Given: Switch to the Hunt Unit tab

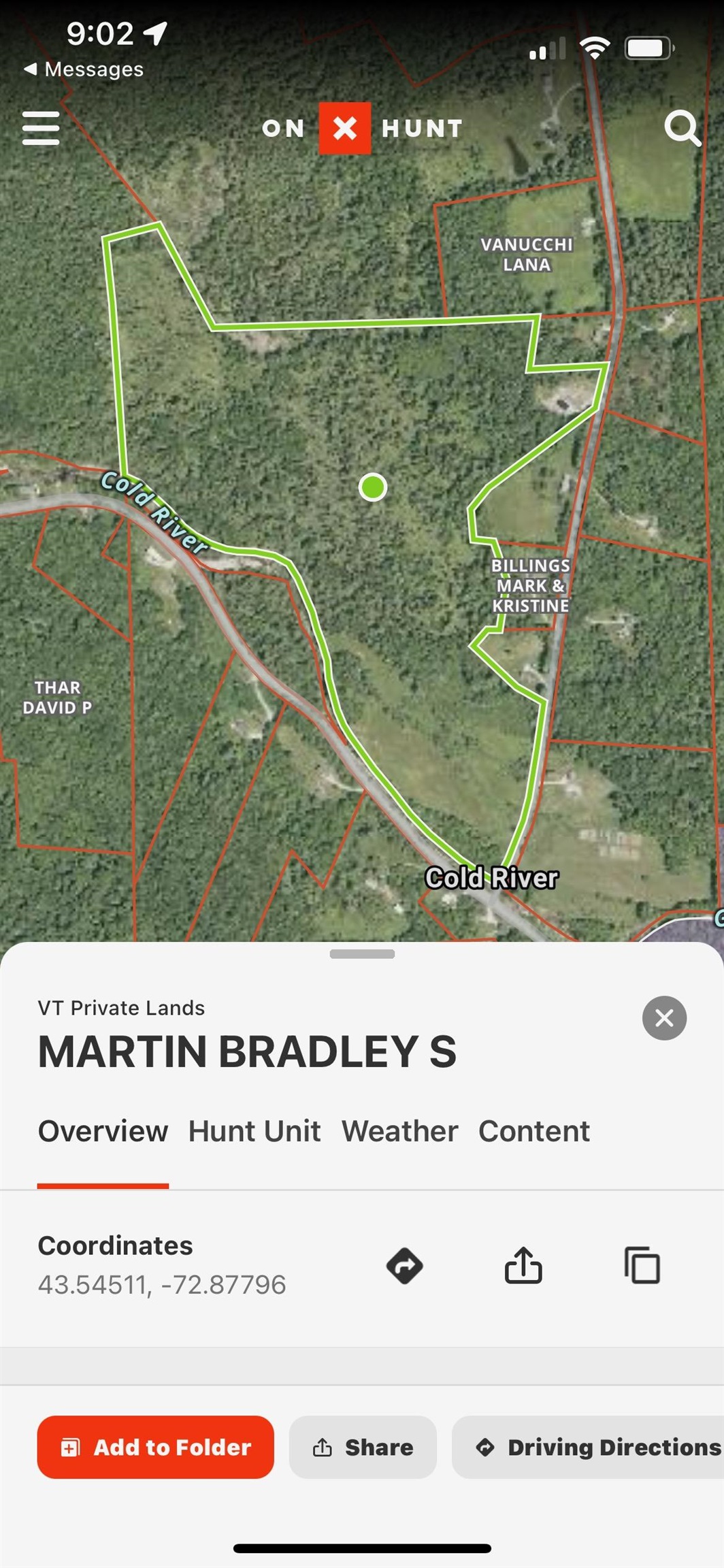Looking at the screenshot, I should pyautogui.click(x=254, y=1131).
